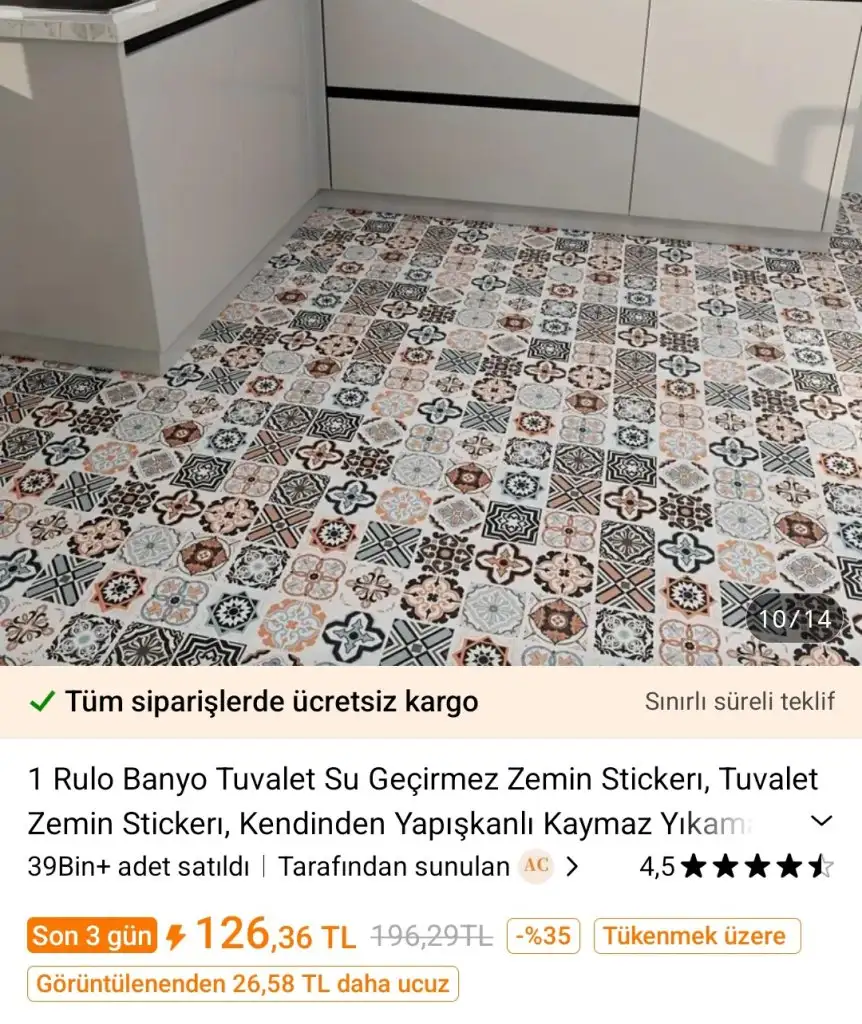Expand the full product title
This screenshot has height=1024, width=862.
821,821
